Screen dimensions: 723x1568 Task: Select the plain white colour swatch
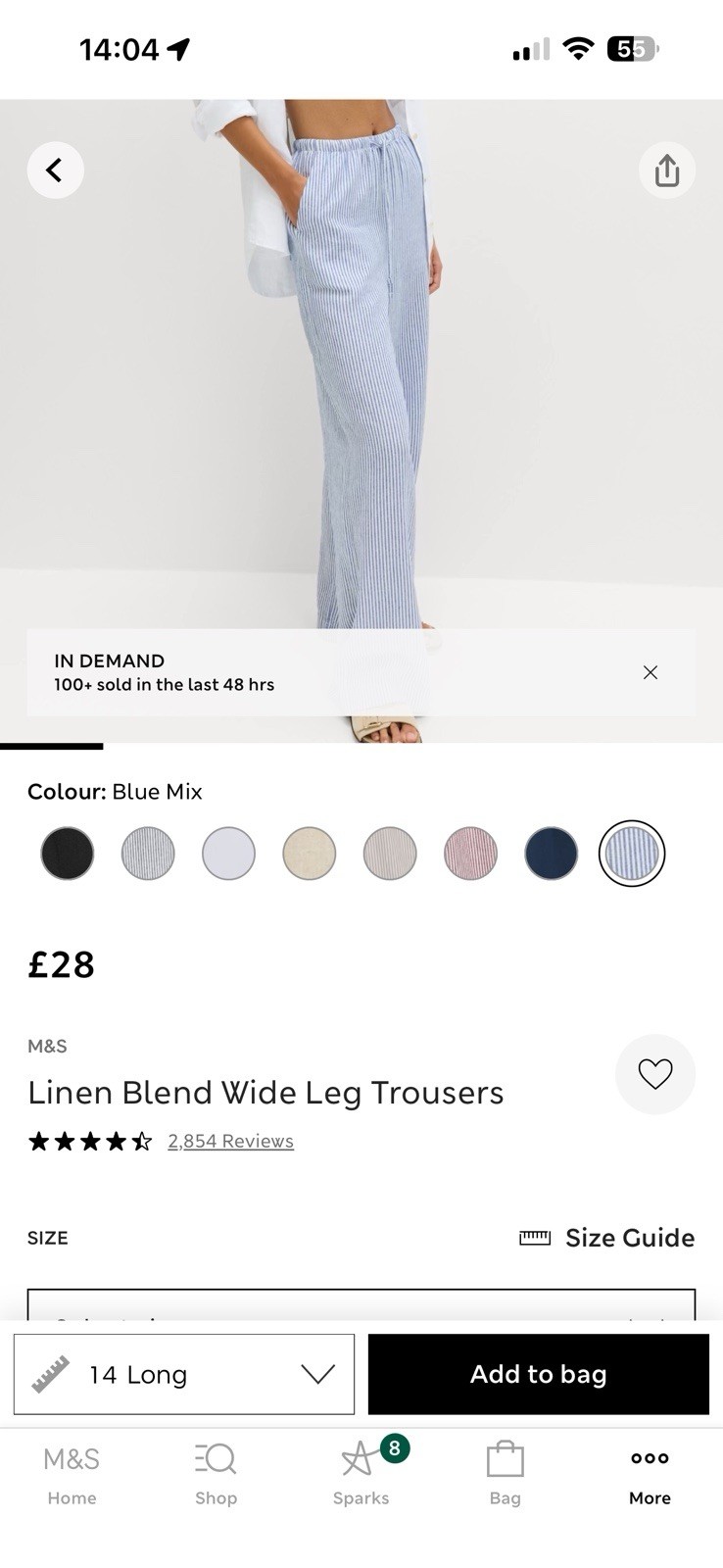tap(228, 854)
